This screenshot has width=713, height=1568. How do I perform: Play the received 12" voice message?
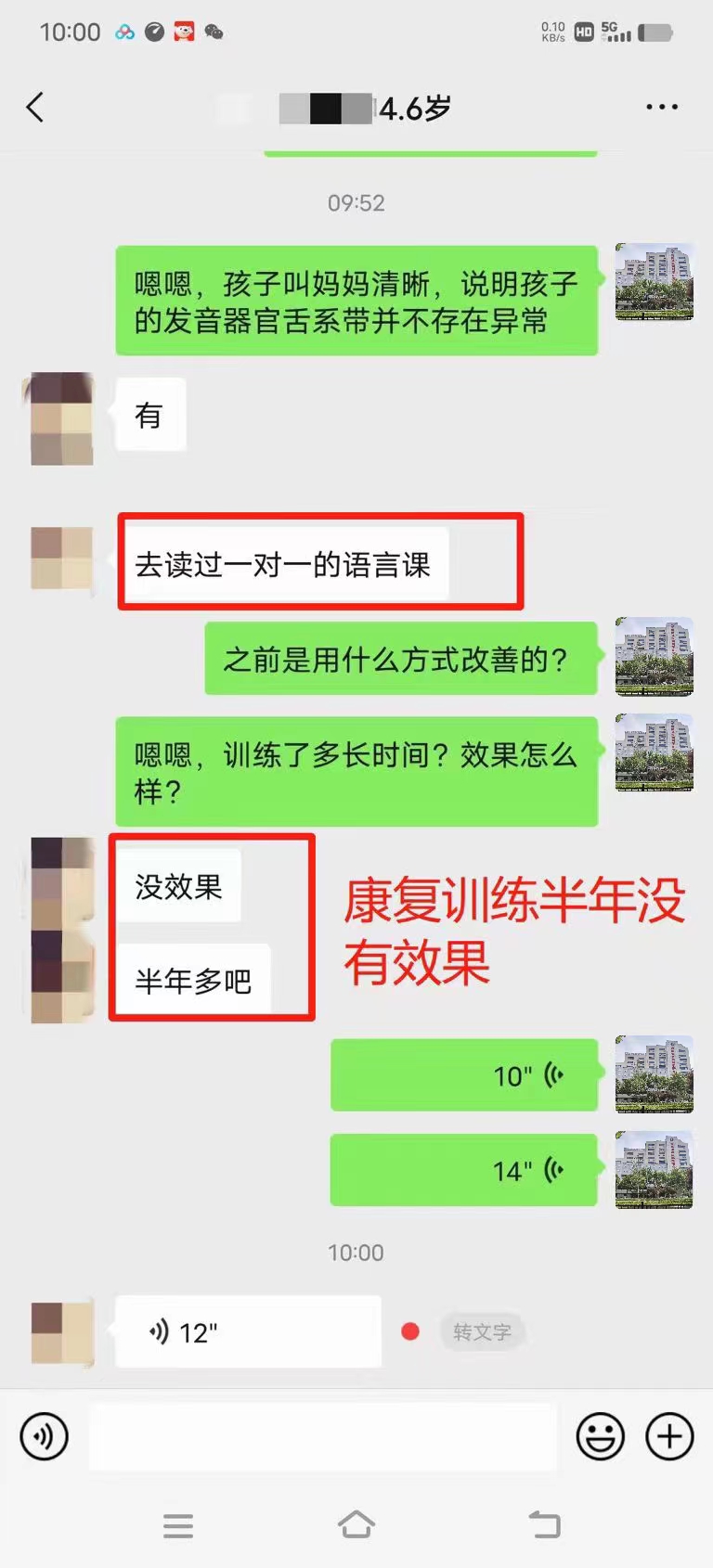point(248,1332)
